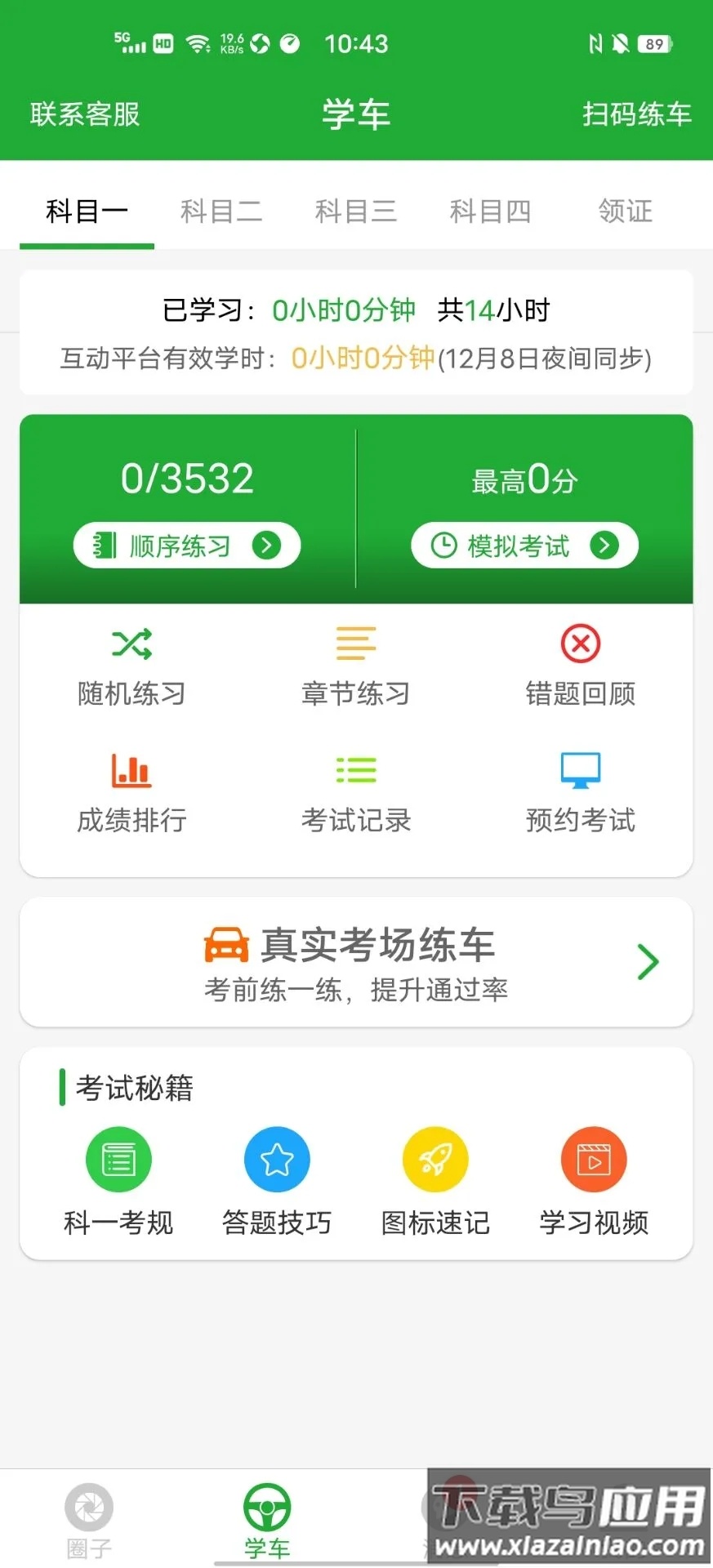Tap the 答题技巧 answering tips star icon
This screenshot has width=713, height=1568.
[x=277, y=1158]
